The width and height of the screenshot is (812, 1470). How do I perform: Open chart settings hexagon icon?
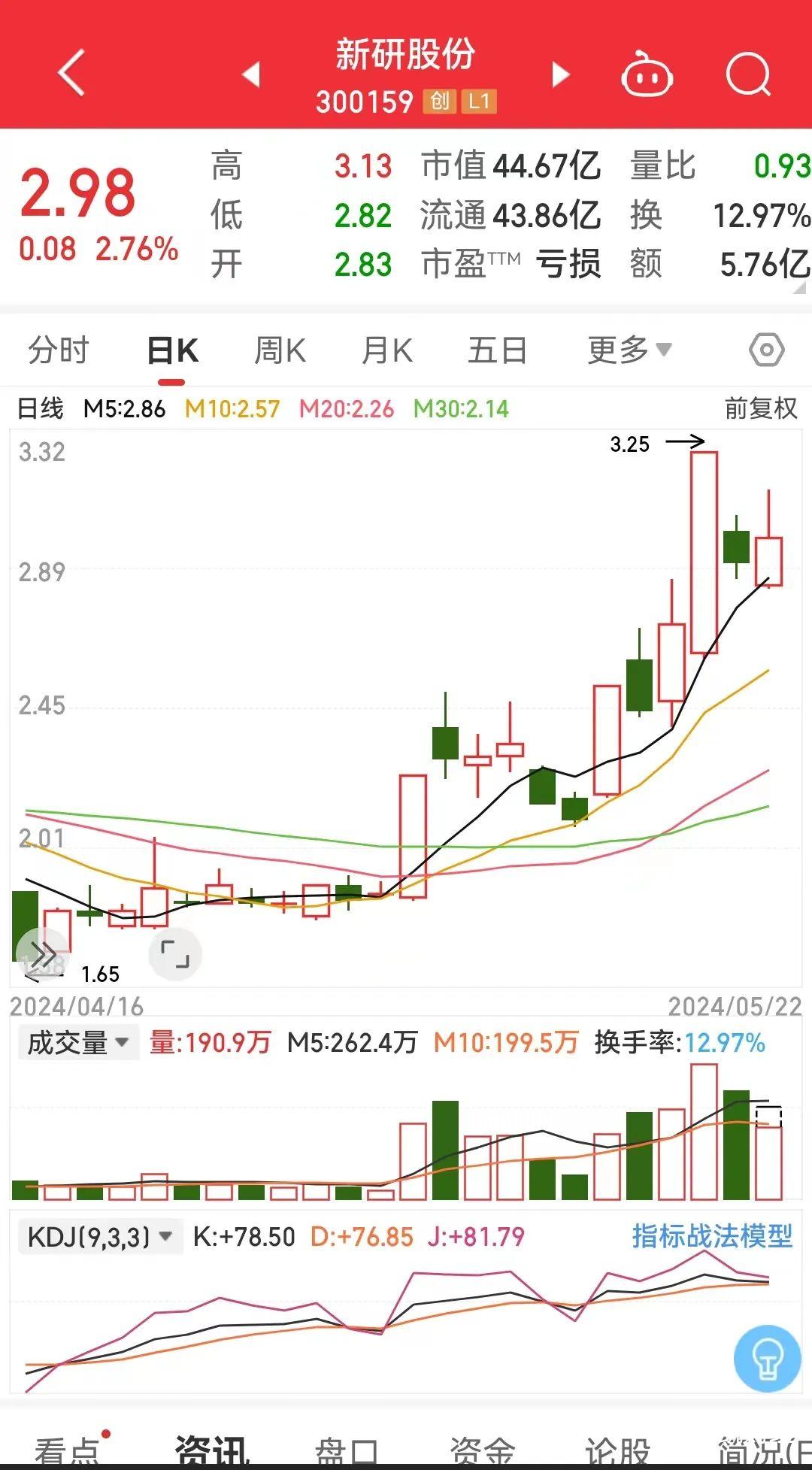pos(767,350)
